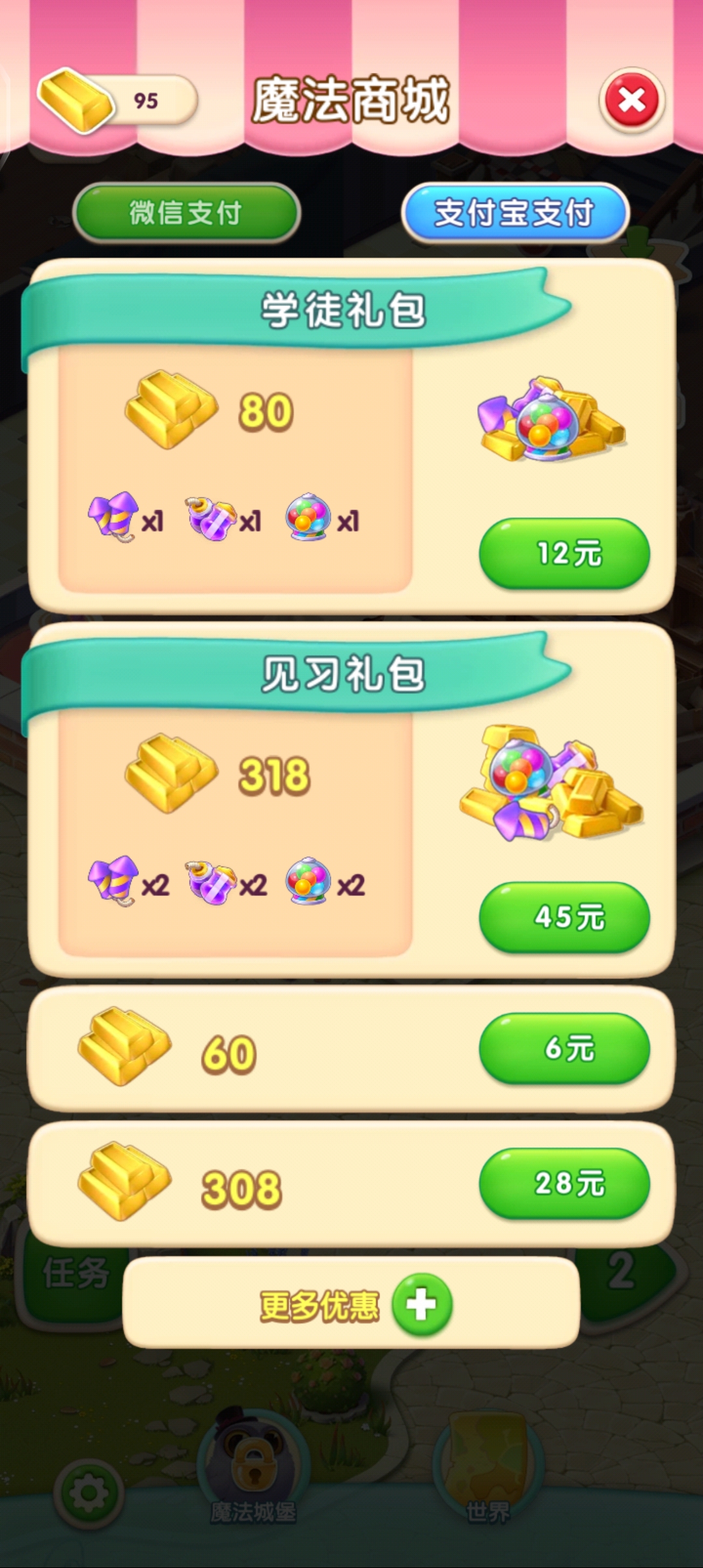Buy 308 gold bars for 28元
The image size is (703, 1568).
click(564, 1183)
